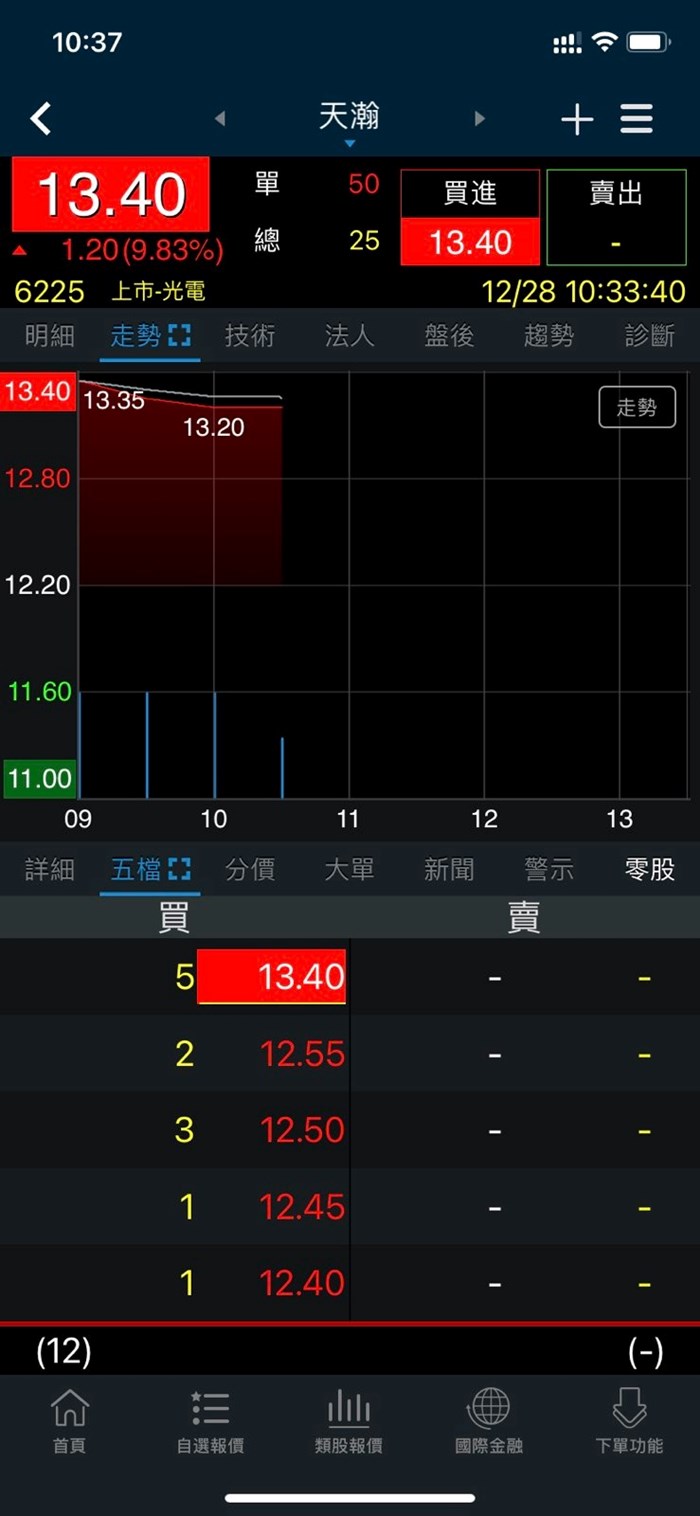This screenshot has width=700, height=1516.
Task: Select the 零股 tab
Action: 649,870
